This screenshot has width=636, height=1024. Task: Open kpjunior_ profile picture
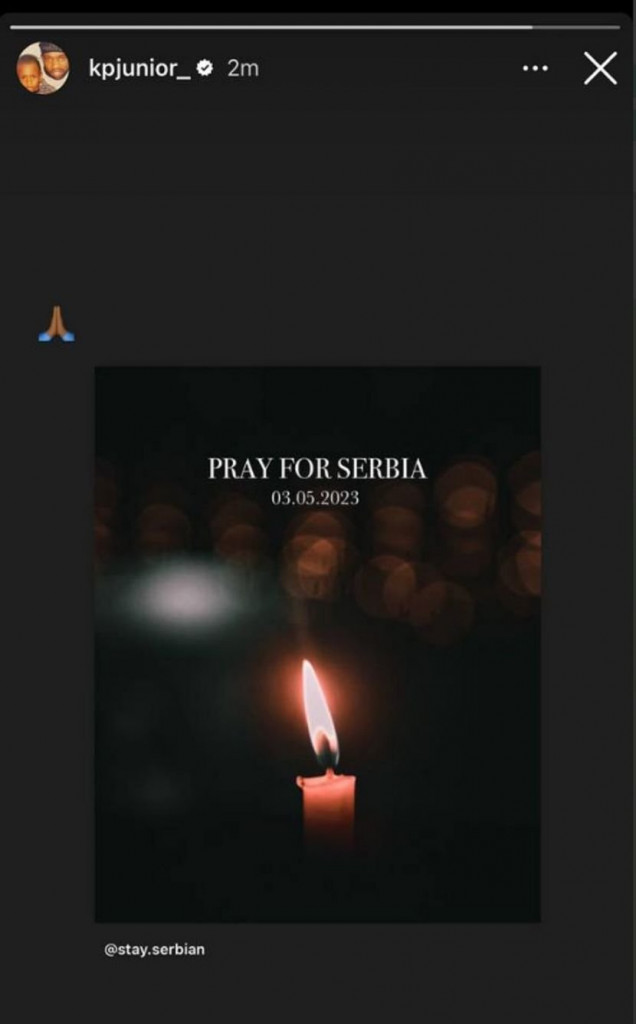[43, 68]
